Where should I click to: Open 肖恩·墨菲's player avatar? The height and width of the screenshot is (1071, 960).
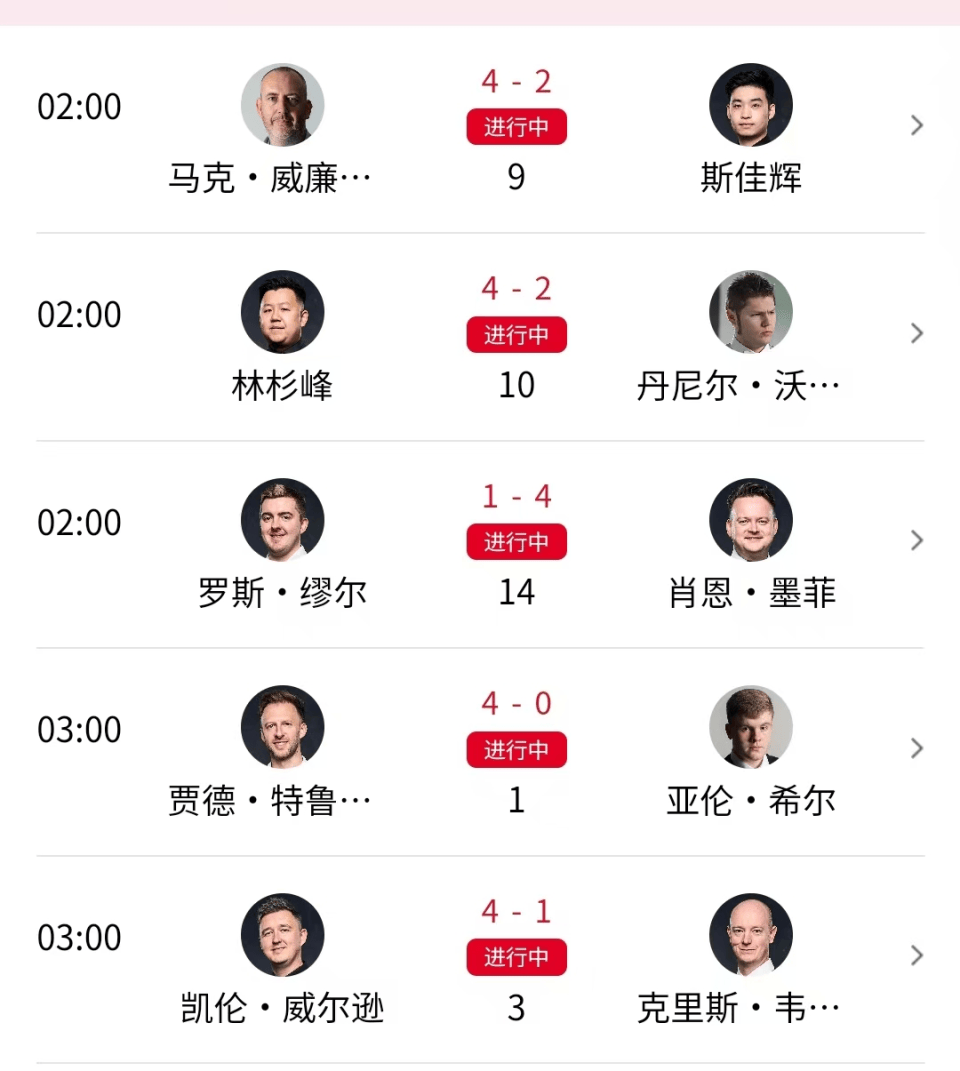point(751,520)
